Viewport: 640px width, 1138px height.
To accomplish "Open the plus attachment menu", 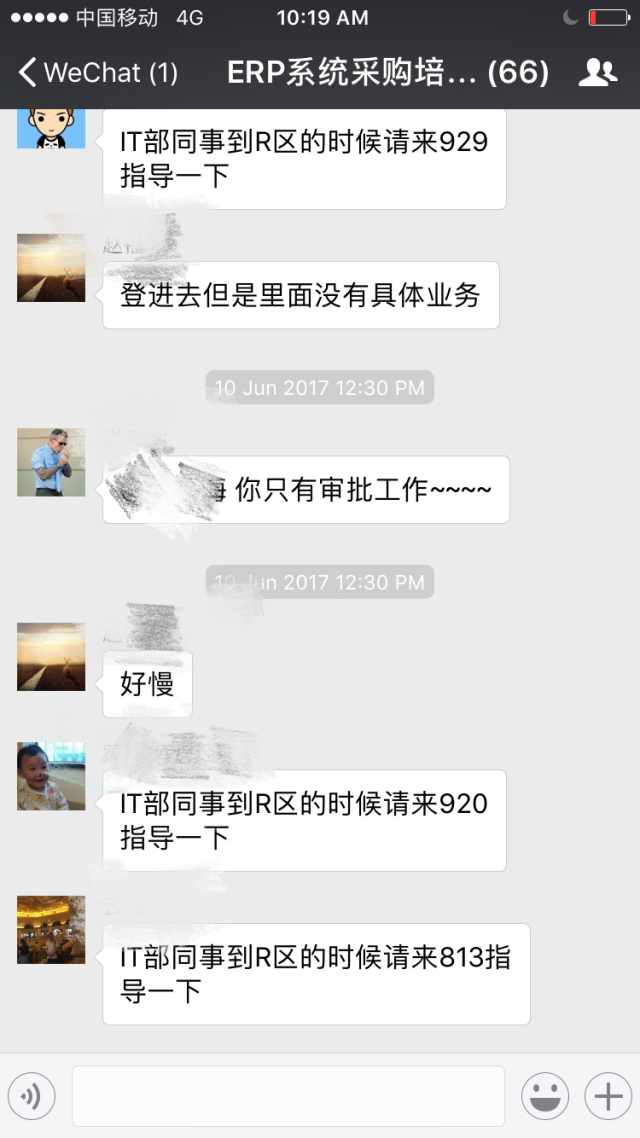I will [607, 1097].
